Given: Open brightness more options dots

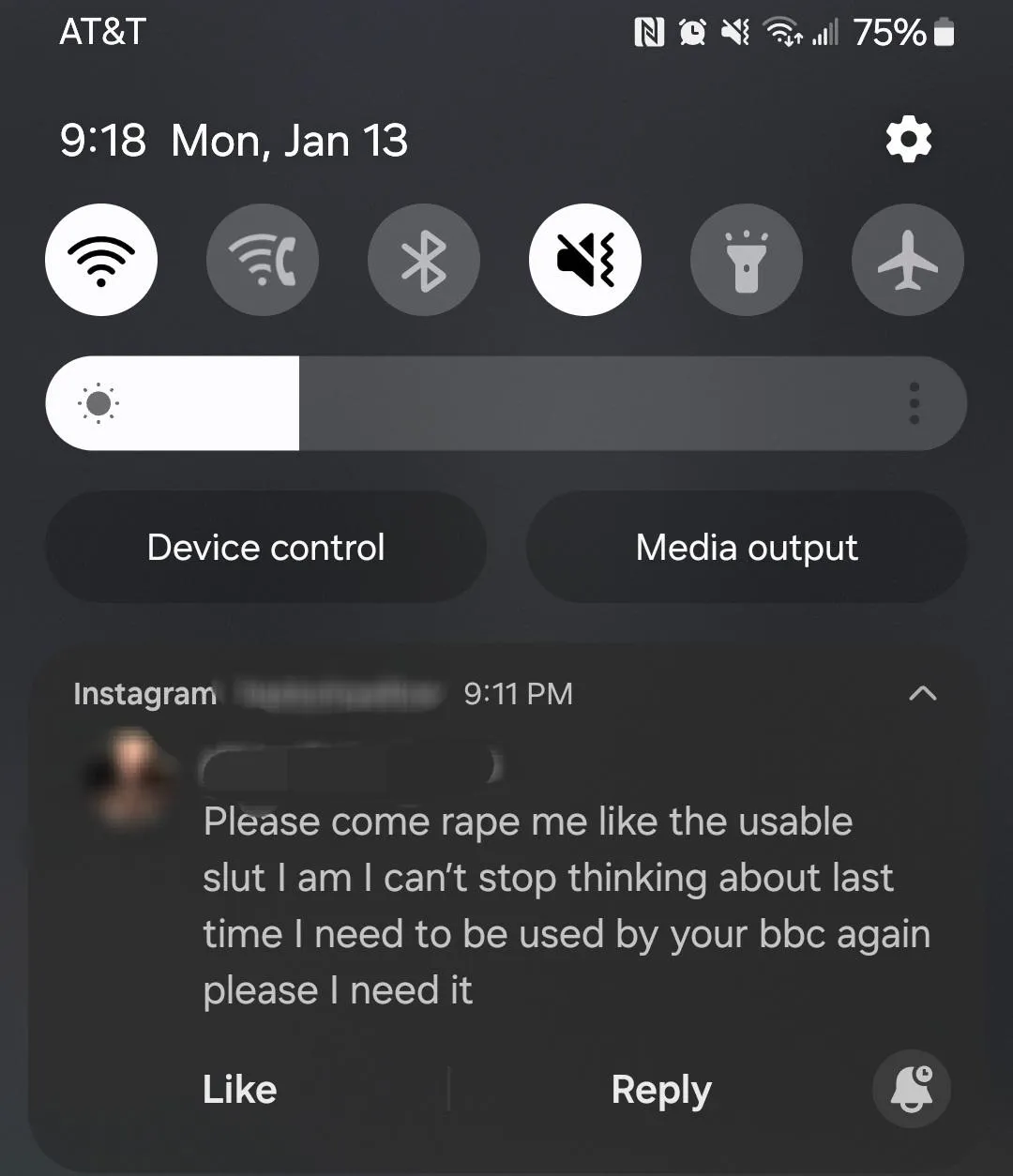Looking at the screenshot, I should tap(915, 403).
